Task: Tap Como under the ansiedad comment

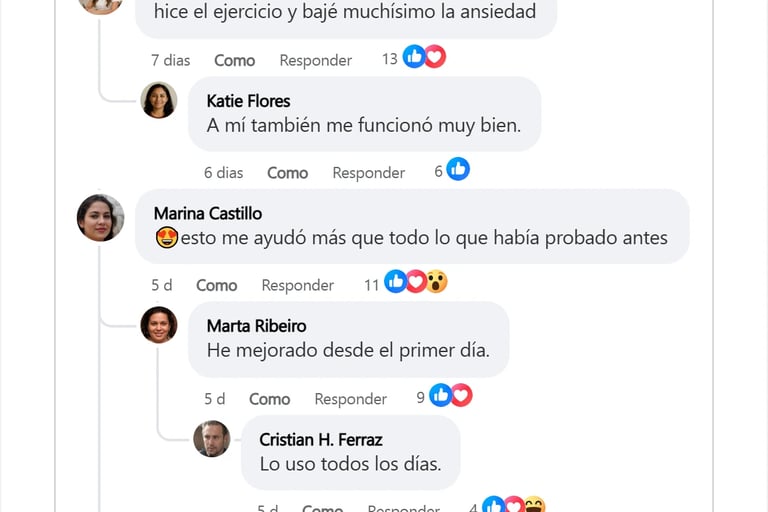Action: pyautogui.click(x=234, y=61)
